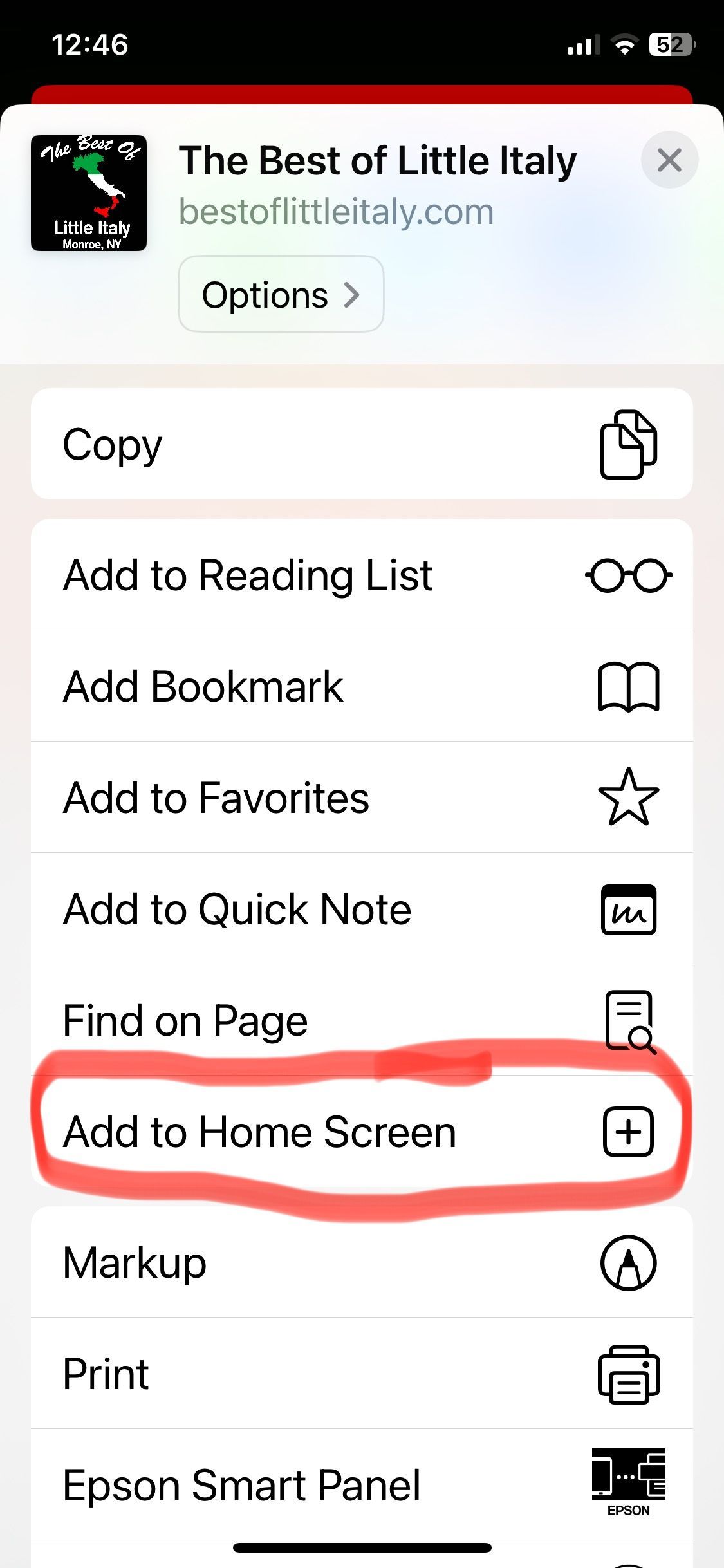This screenshot has width=724, height=1568.
Task: Print this web page
Action: [362, 1374]
